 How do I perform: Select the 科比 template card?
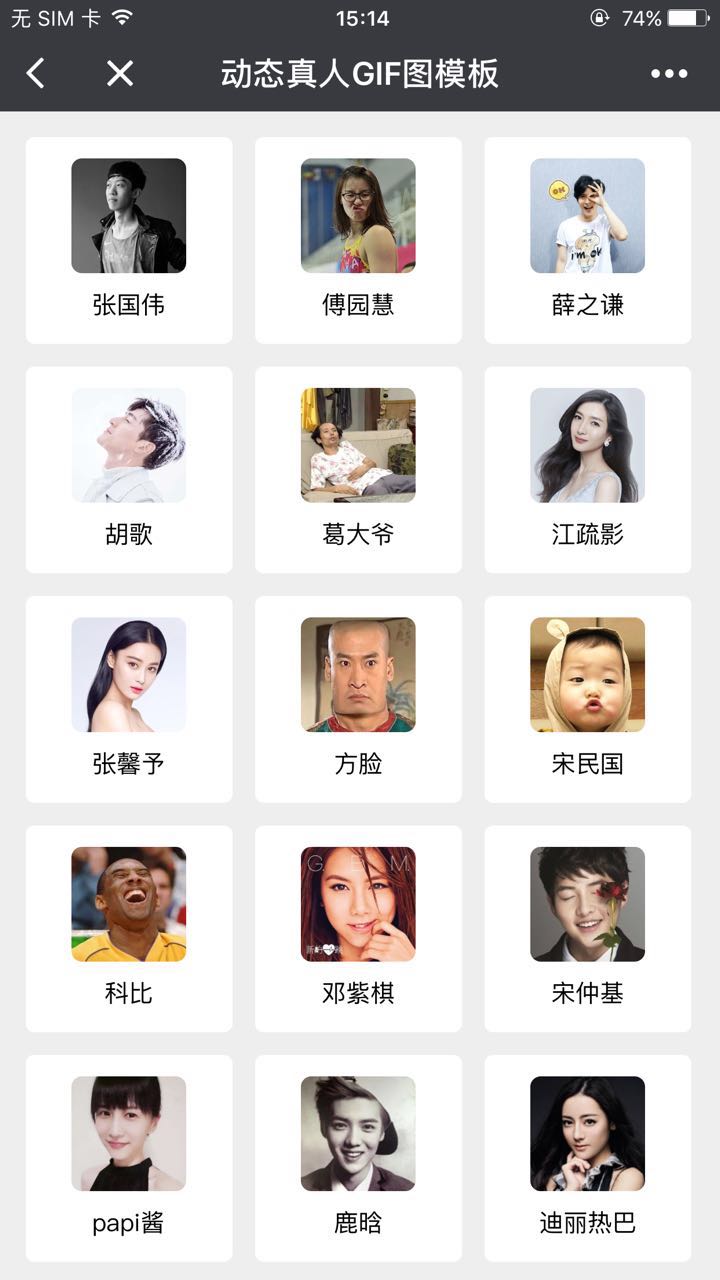click(x=129, y=928)
